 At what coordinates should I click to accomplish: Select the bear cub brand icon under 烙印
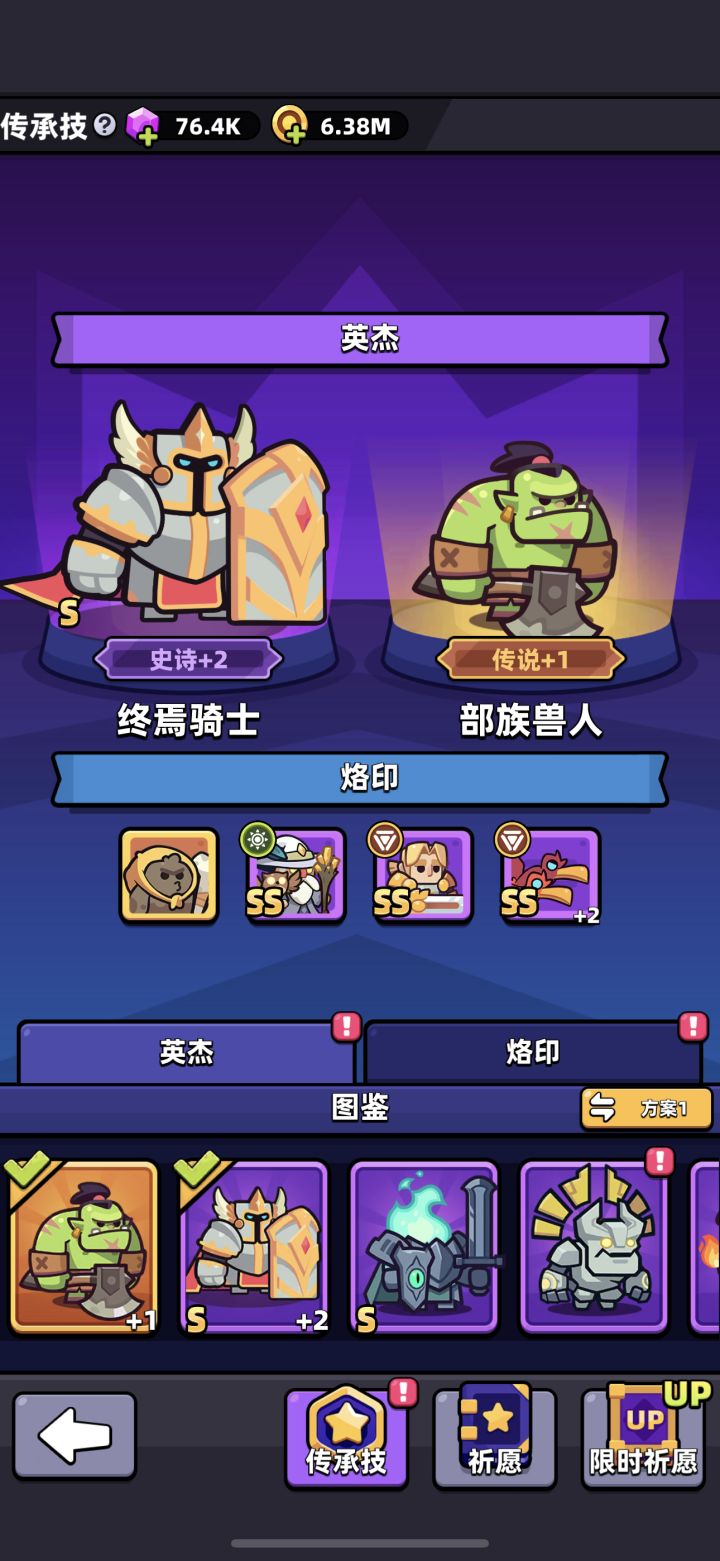(168, 875)
